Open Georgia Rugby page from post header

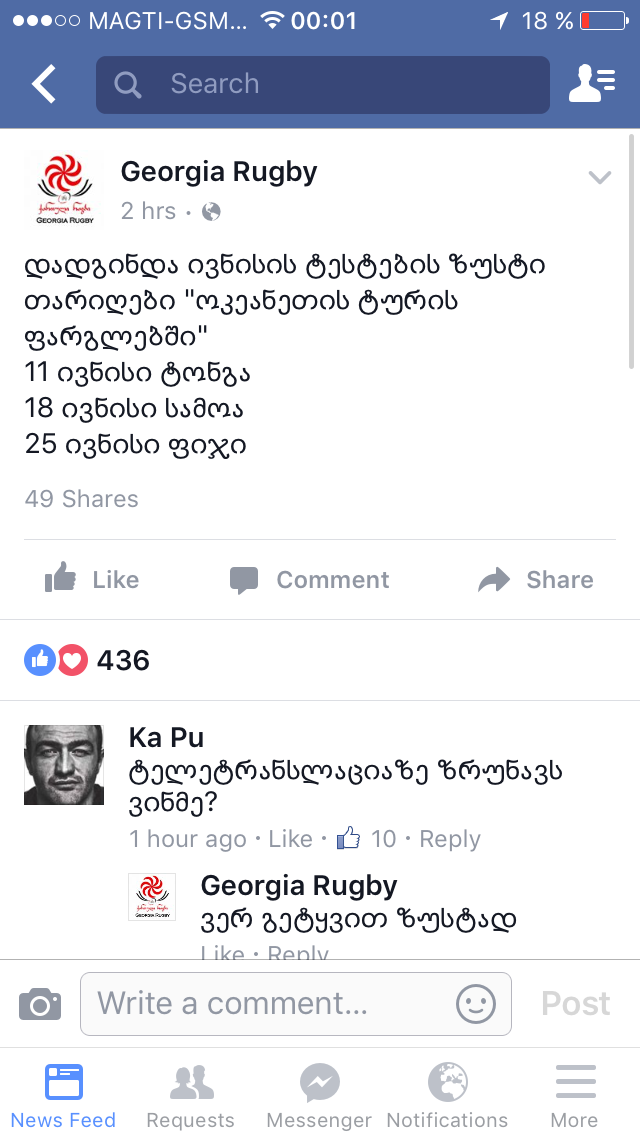tap(218, 172)
